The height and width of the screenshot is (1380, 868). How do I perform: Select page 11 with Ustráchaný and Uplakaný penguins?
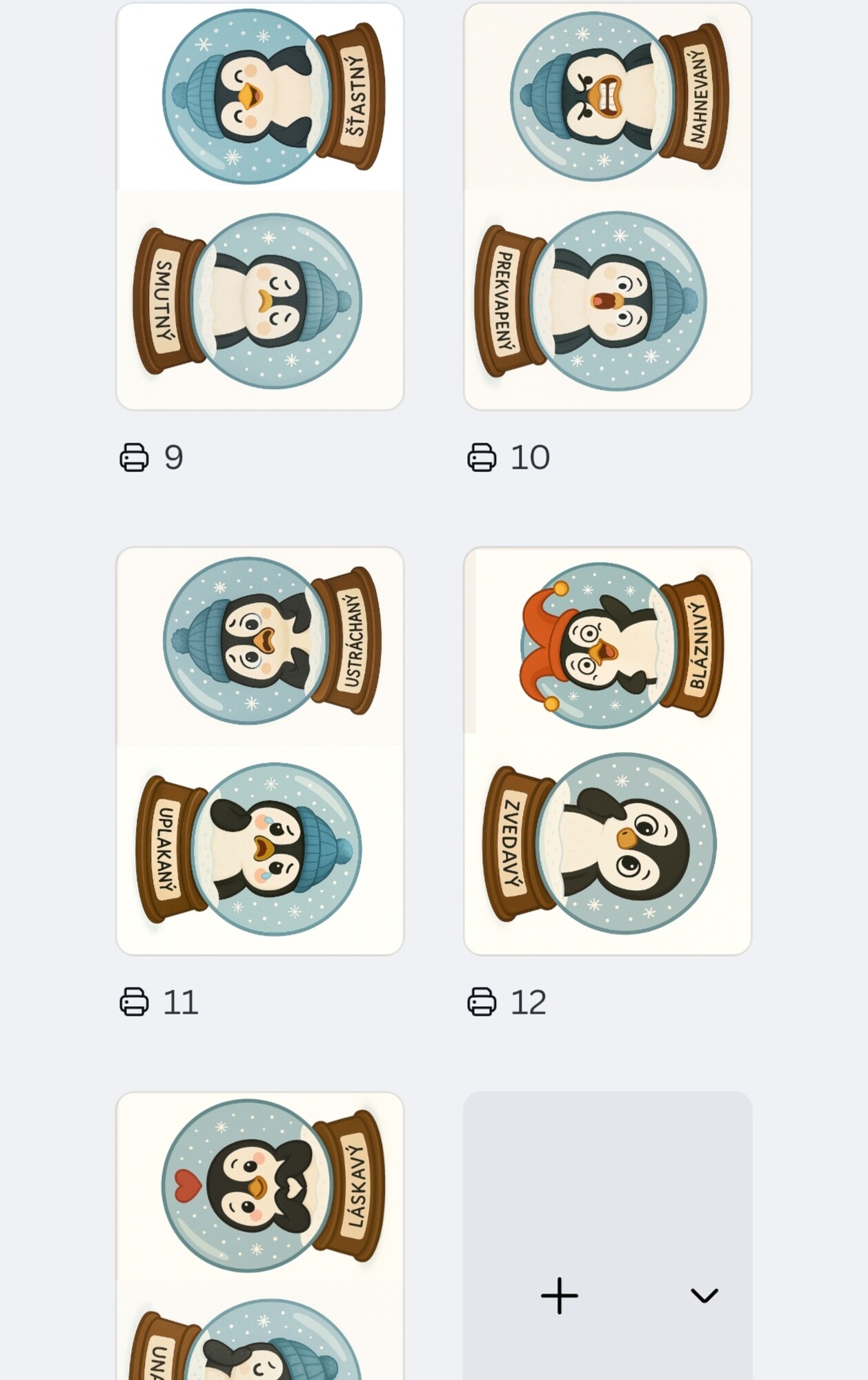point(259,751)
